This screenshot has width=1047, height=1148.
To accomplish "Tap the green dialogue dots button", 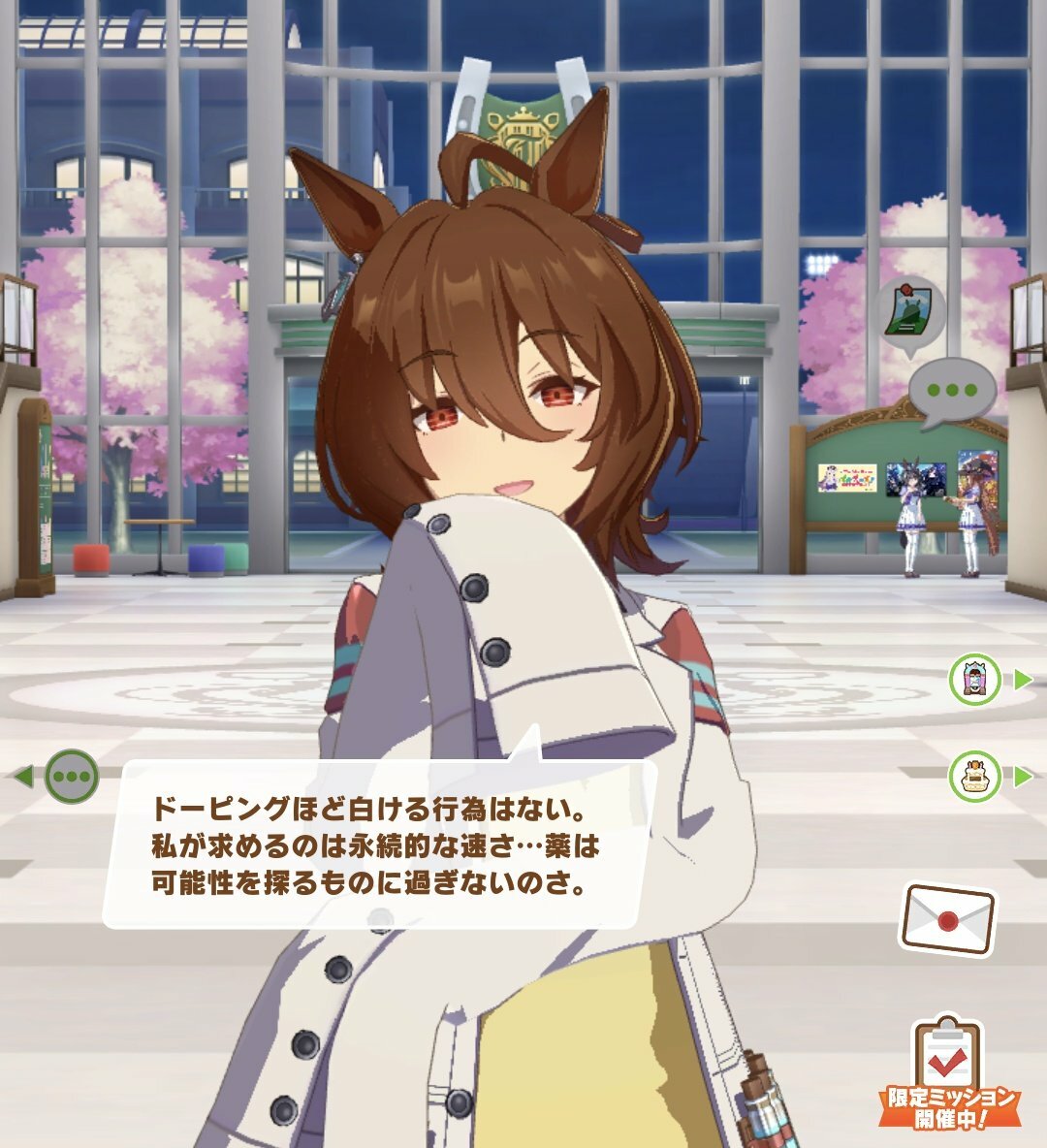I will [x=71, y=776].
